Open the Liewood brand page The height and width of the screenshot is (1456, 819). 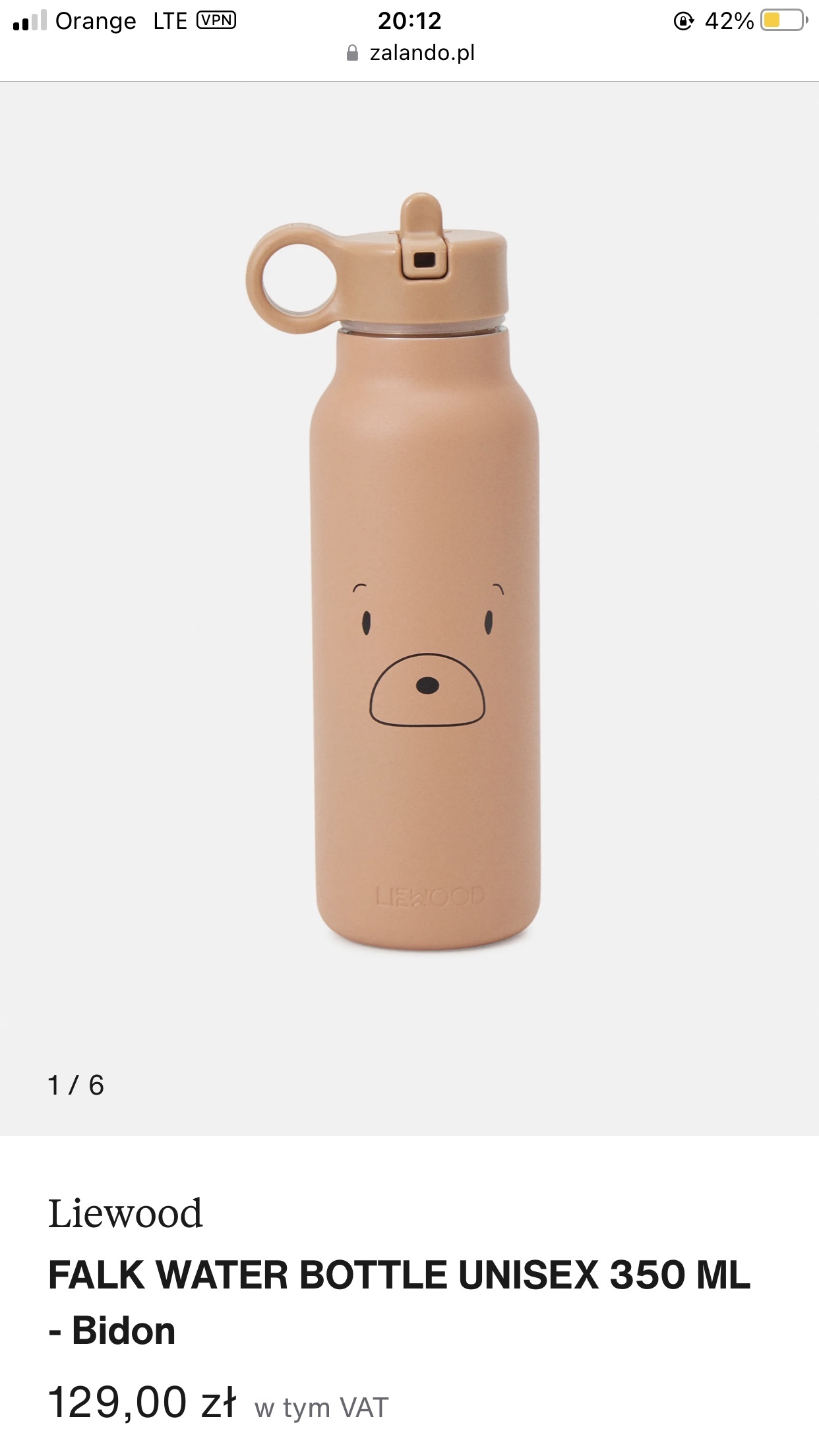click(x=125, y=1213)
